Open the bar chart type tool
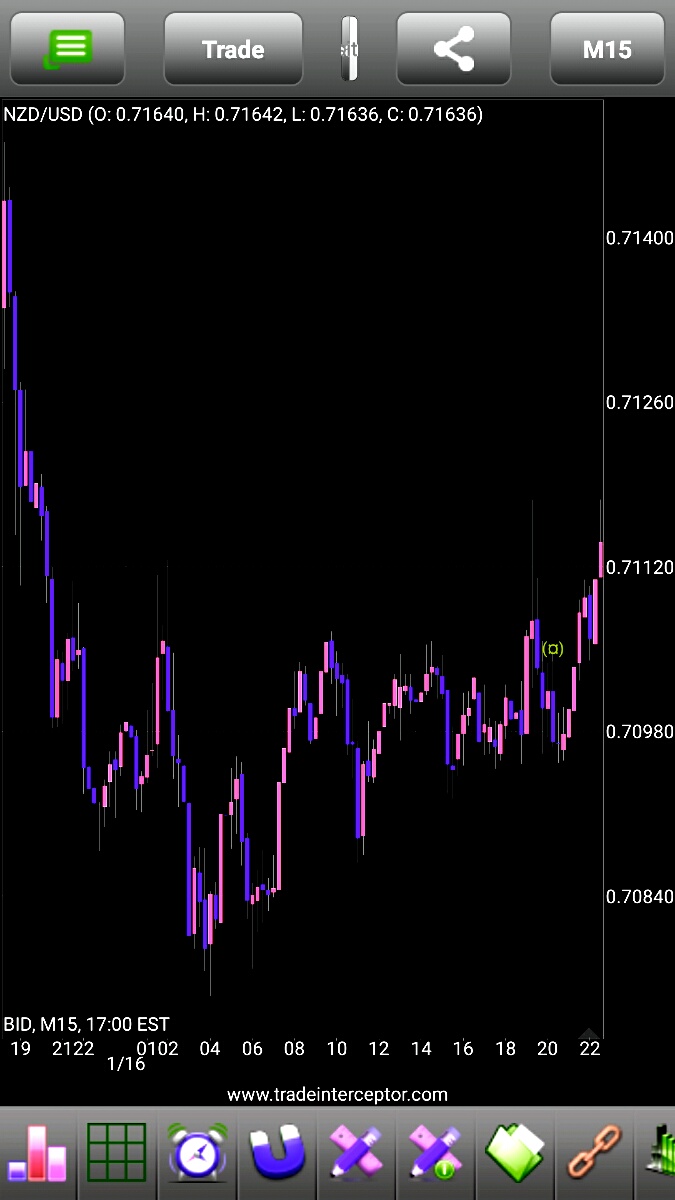Image resolution: width=675 pixels, height=1200 pixels. [x=38, y=1153]
